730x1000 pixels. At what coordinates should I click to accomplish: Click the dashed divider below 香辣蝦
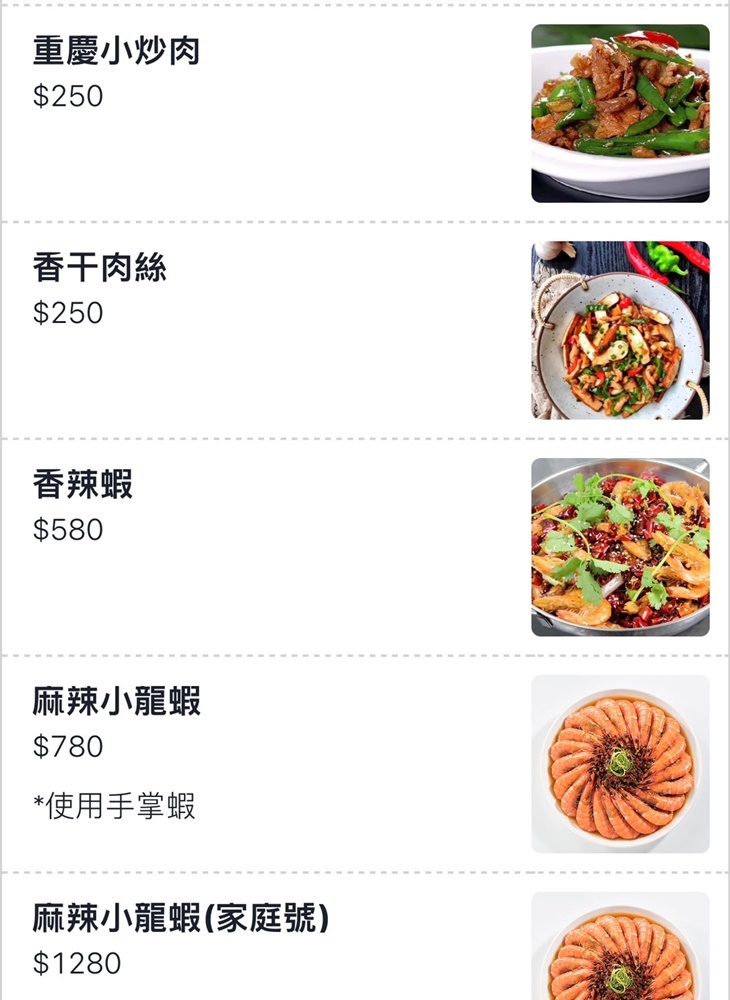tap(365, 655)
